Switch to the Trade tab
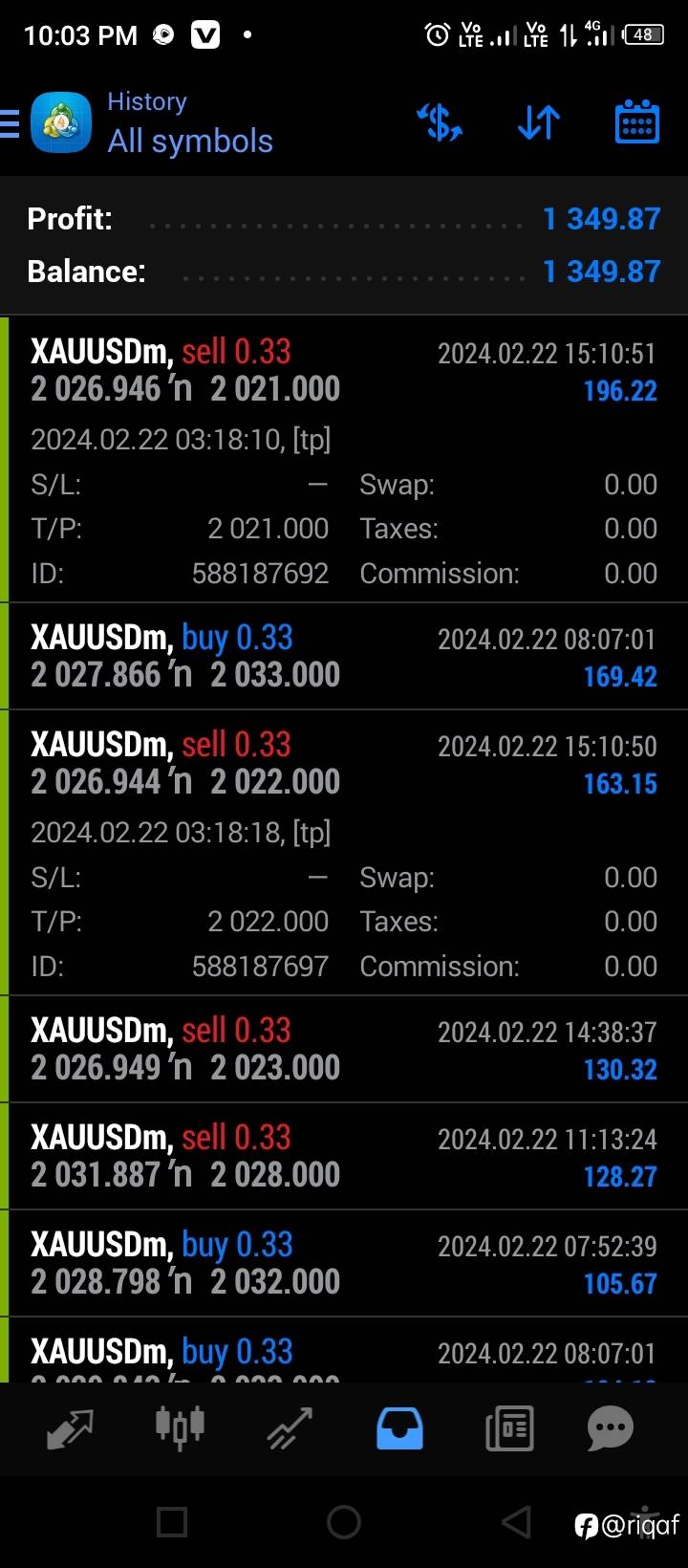This screenshot has height=1568, width=688. coord(290,1428)
